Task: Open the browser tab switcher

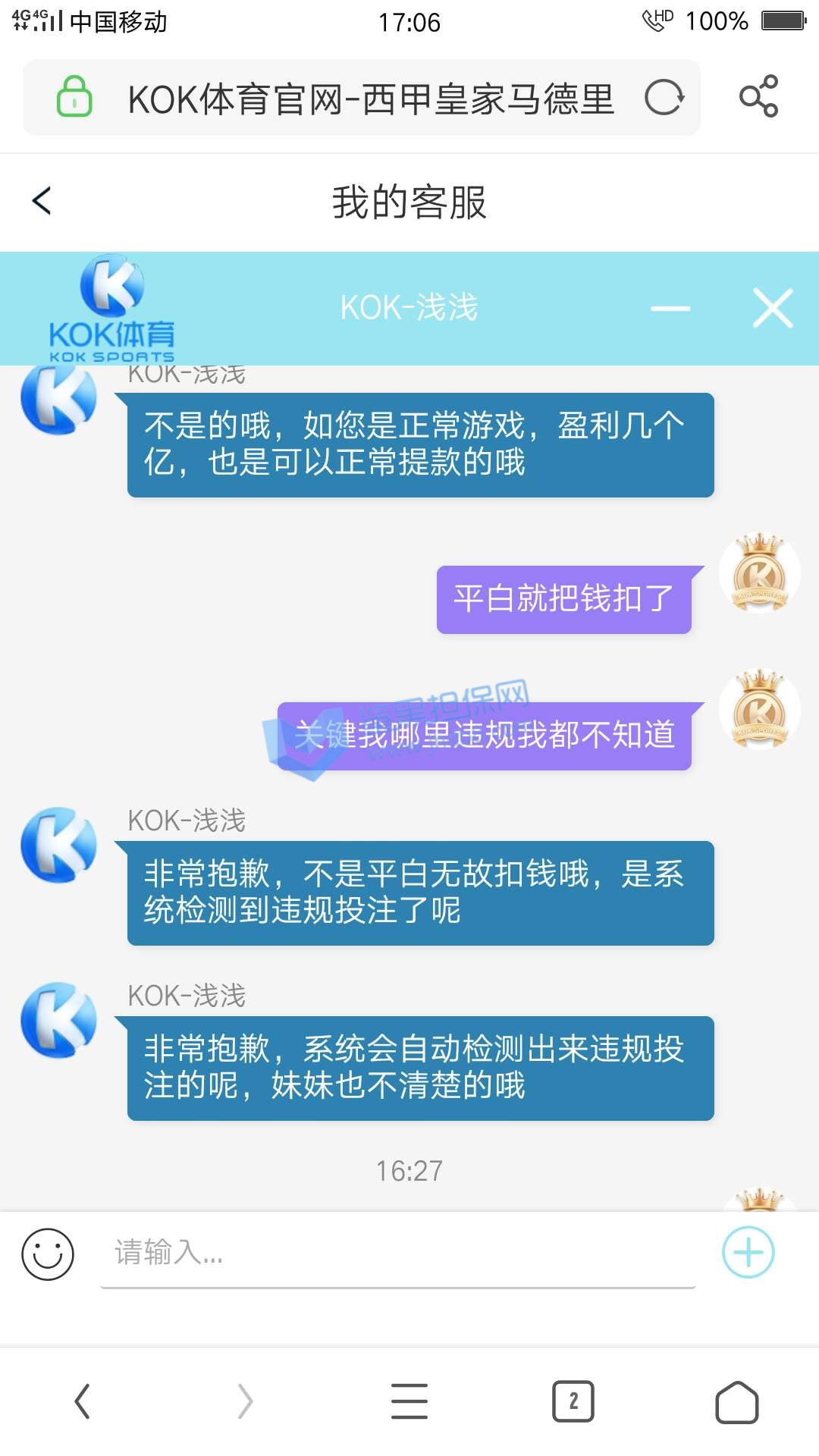Action: click(573, 1401)
